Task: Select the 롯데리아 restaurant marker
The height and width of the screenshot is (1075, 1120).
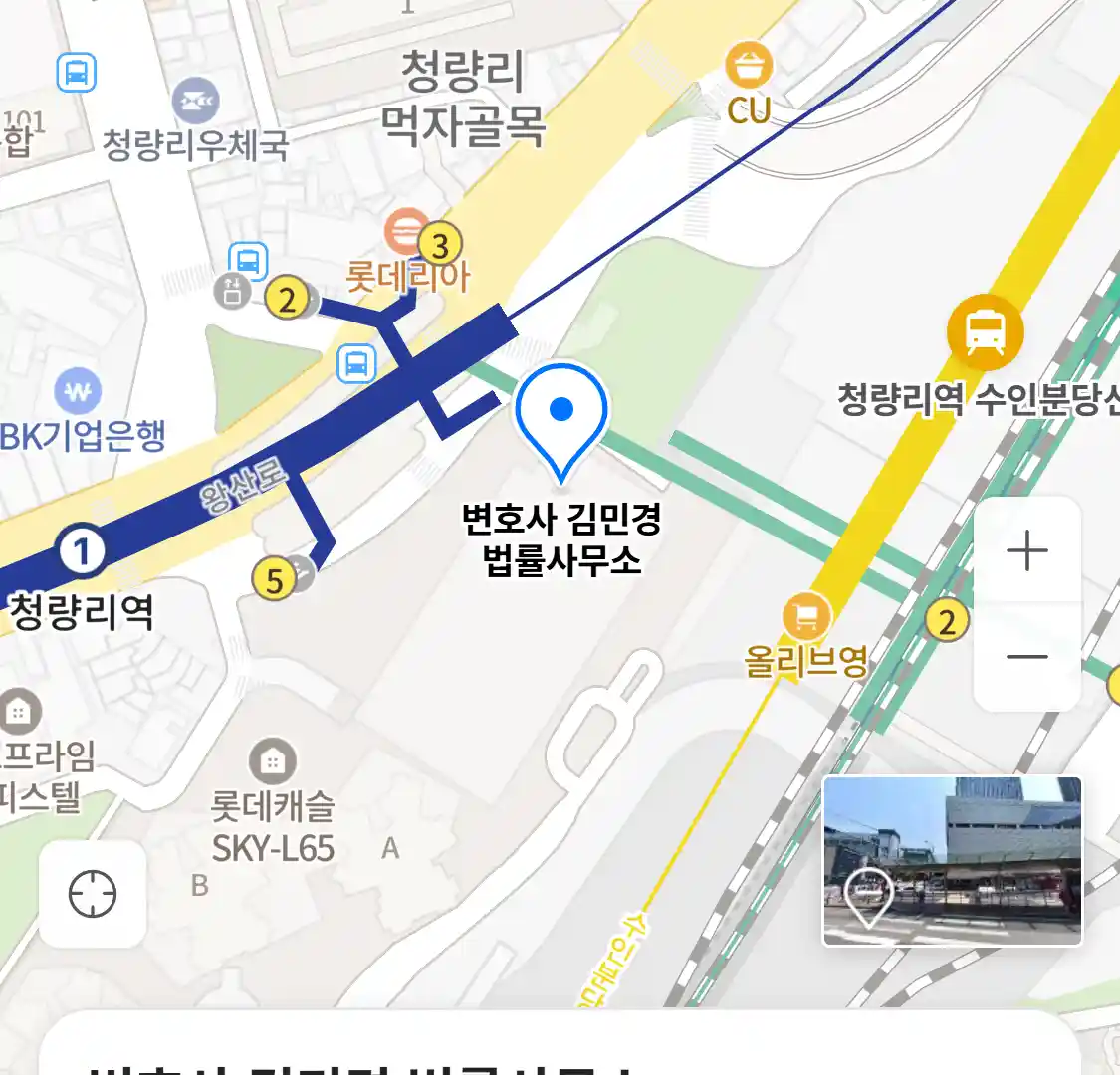Action: pyautogui.click(x=406, y=234)
